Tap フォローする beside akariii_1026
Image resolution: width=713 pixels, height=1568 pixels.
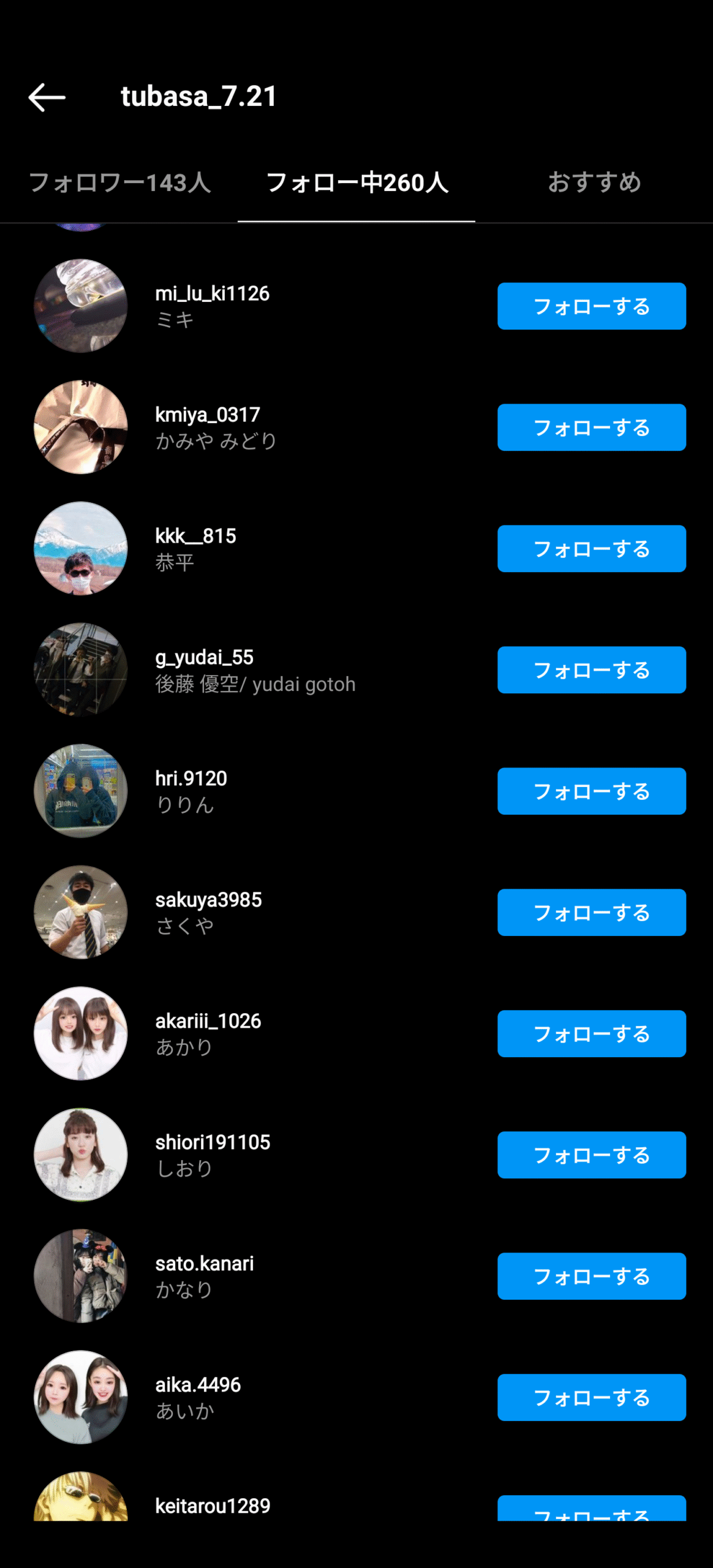coord(591,1034)
